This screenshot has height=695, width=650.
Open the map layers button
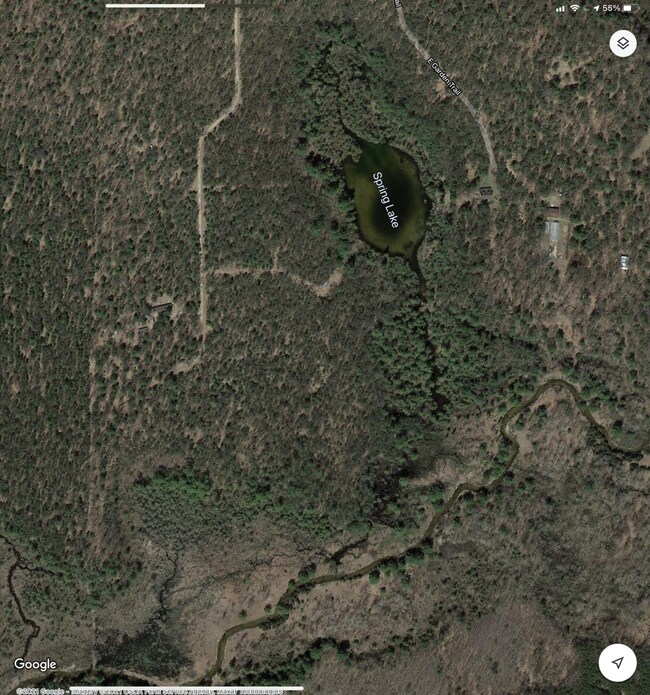[623, 43]
